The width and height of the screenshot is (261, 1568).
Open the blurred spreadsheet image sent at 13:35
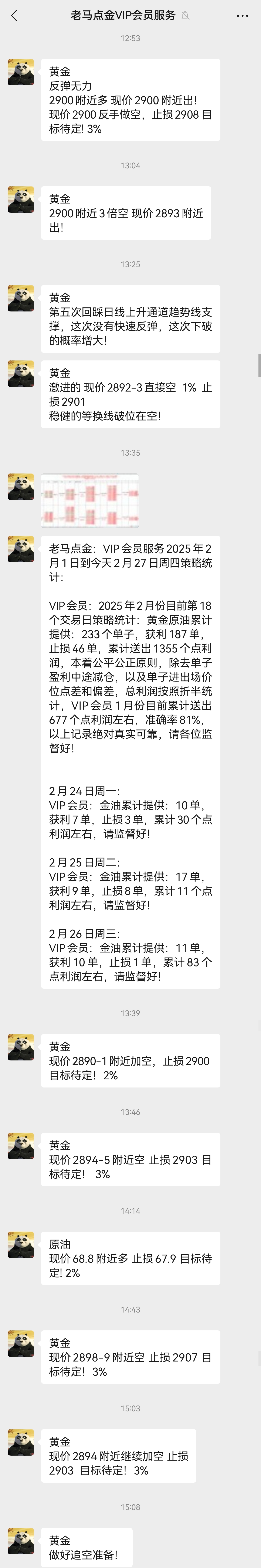[90, 500]
